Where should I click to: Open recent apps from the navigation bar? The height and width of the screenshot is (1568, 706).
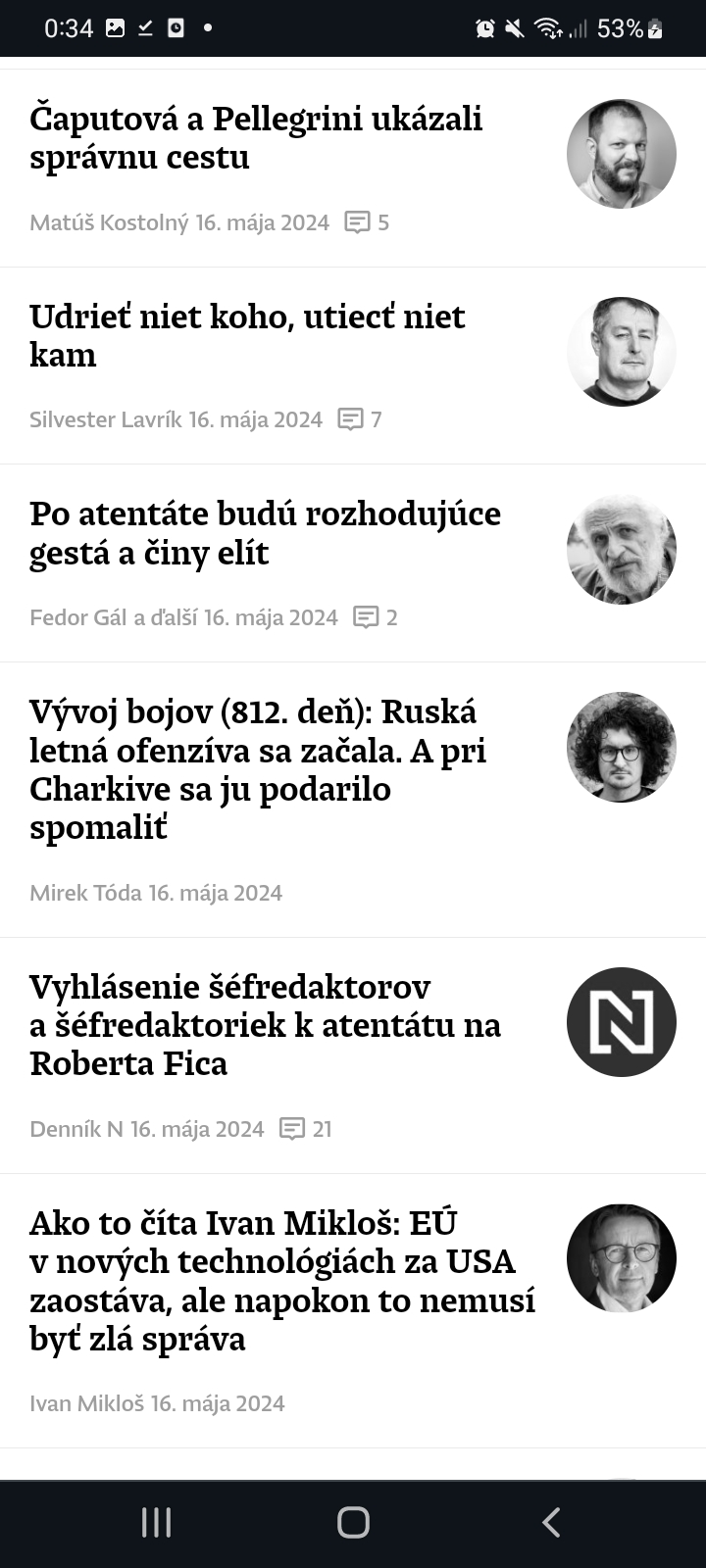click(x=156, y=1522)
